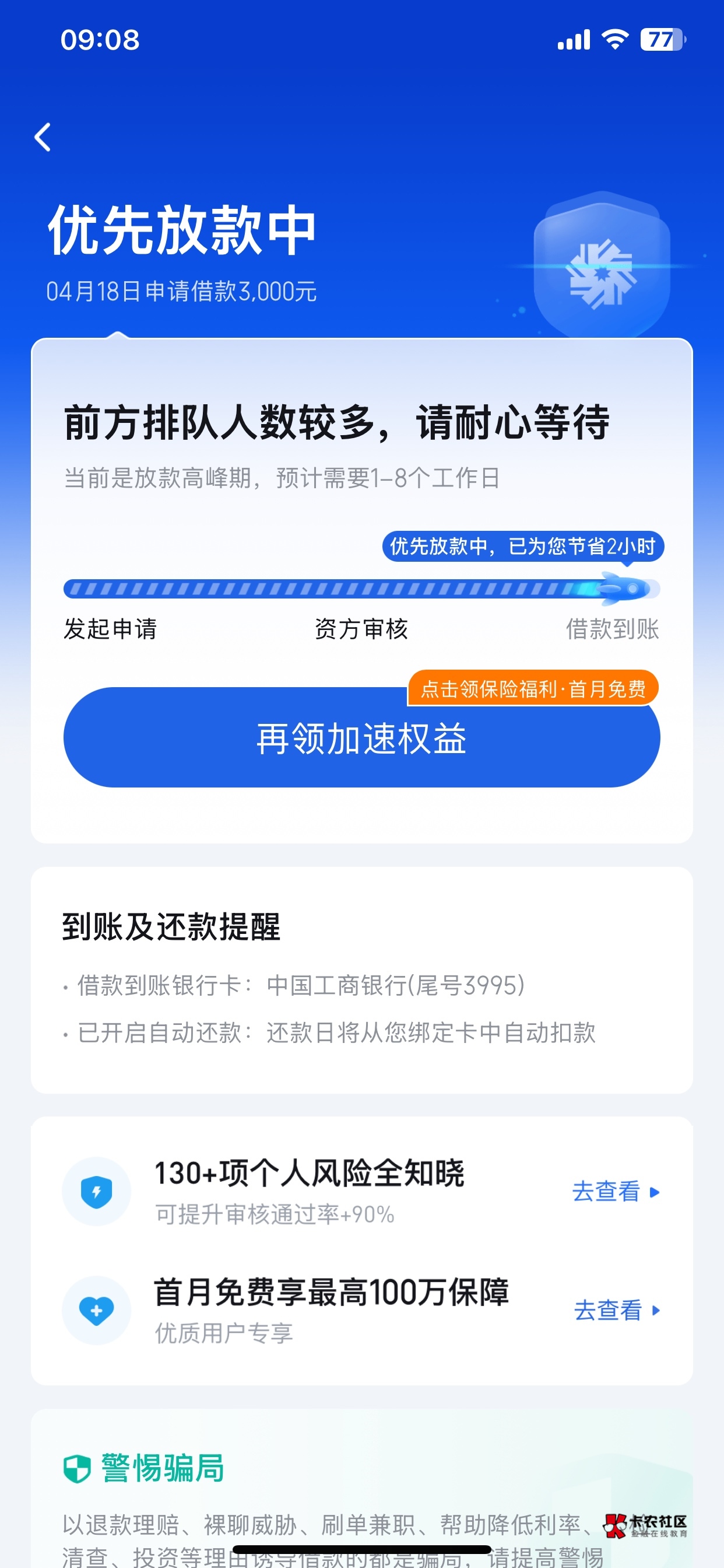724x1568 pixels.
Task: Open the 点击领保险福利·首月免费 badge
Action: click(x=533, y=688)
